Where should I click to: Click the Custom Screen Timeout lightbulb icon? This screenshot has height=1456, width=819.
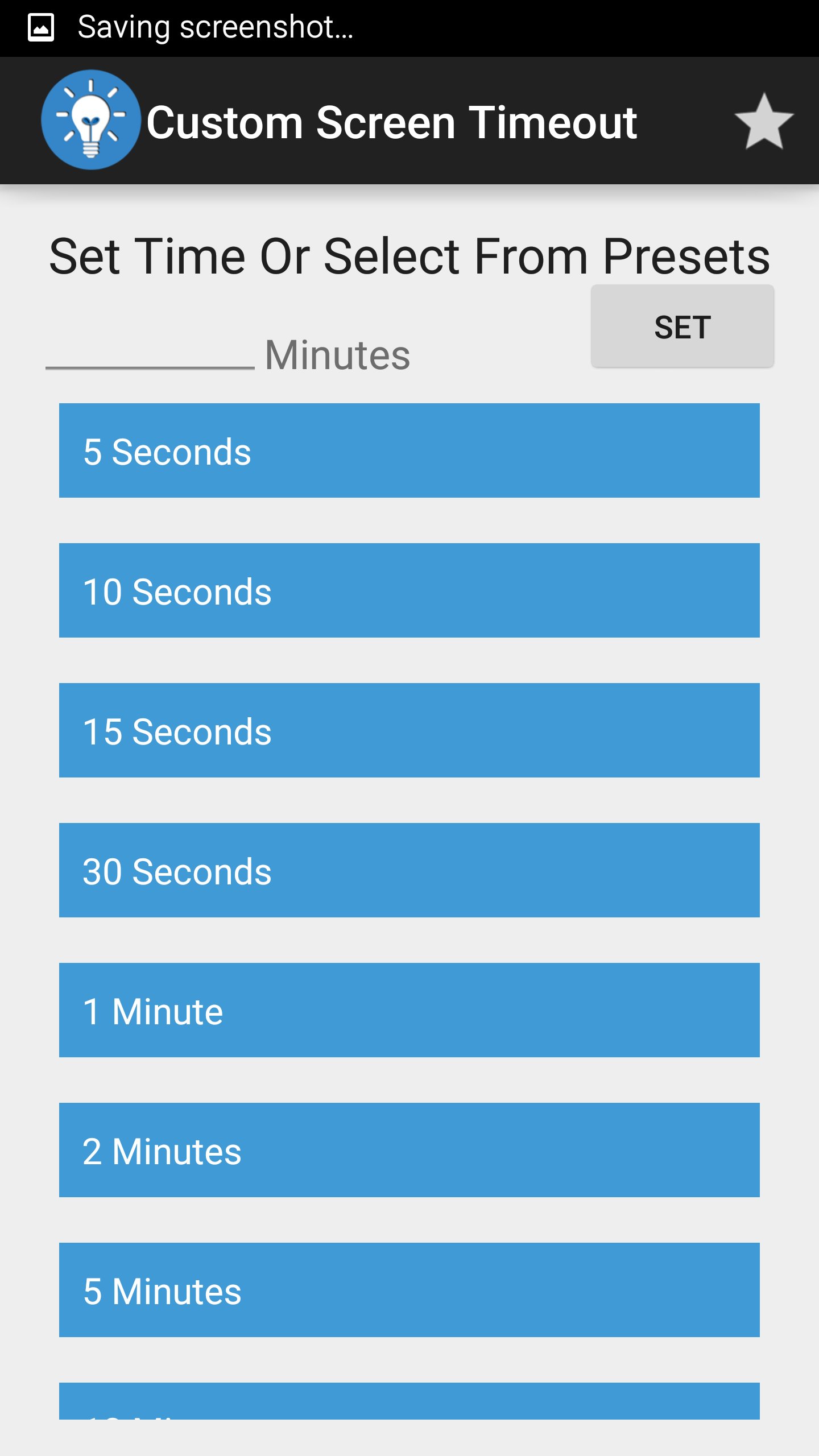[x=91, y=119]
